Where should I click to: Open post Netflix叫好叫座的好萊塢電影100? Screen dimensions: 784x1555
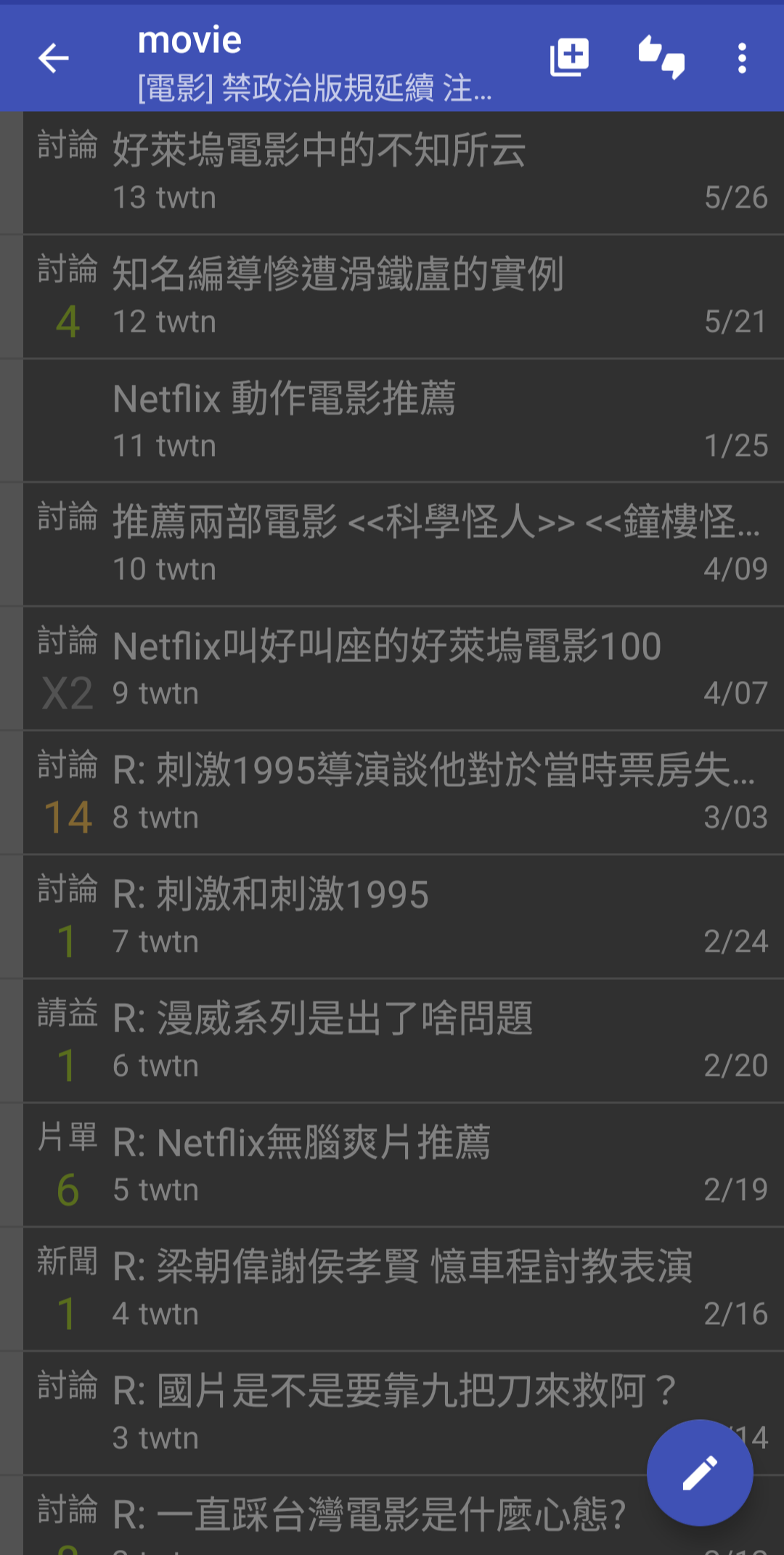point(404,669)
